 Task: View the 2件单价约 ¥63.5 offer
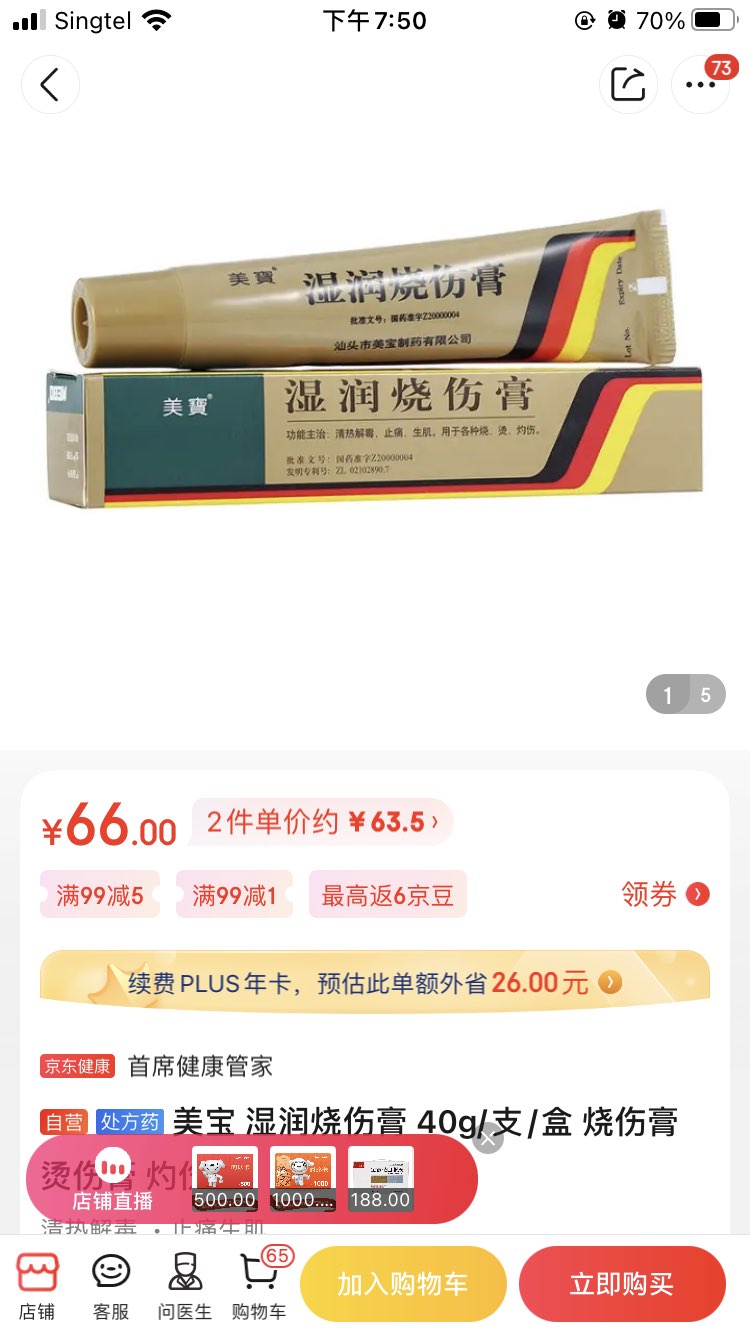pyautogui.click(x=322, y=822)
